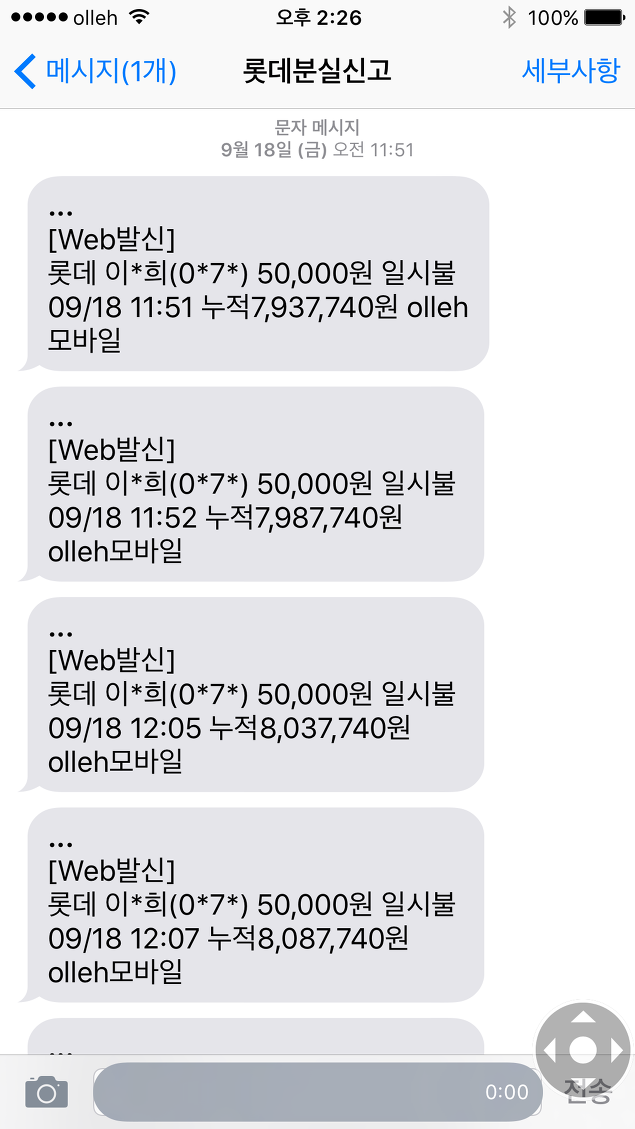Tap the 전송 send button
The width and height of the screenshot is (635, 1129).
coord(587,1092)
